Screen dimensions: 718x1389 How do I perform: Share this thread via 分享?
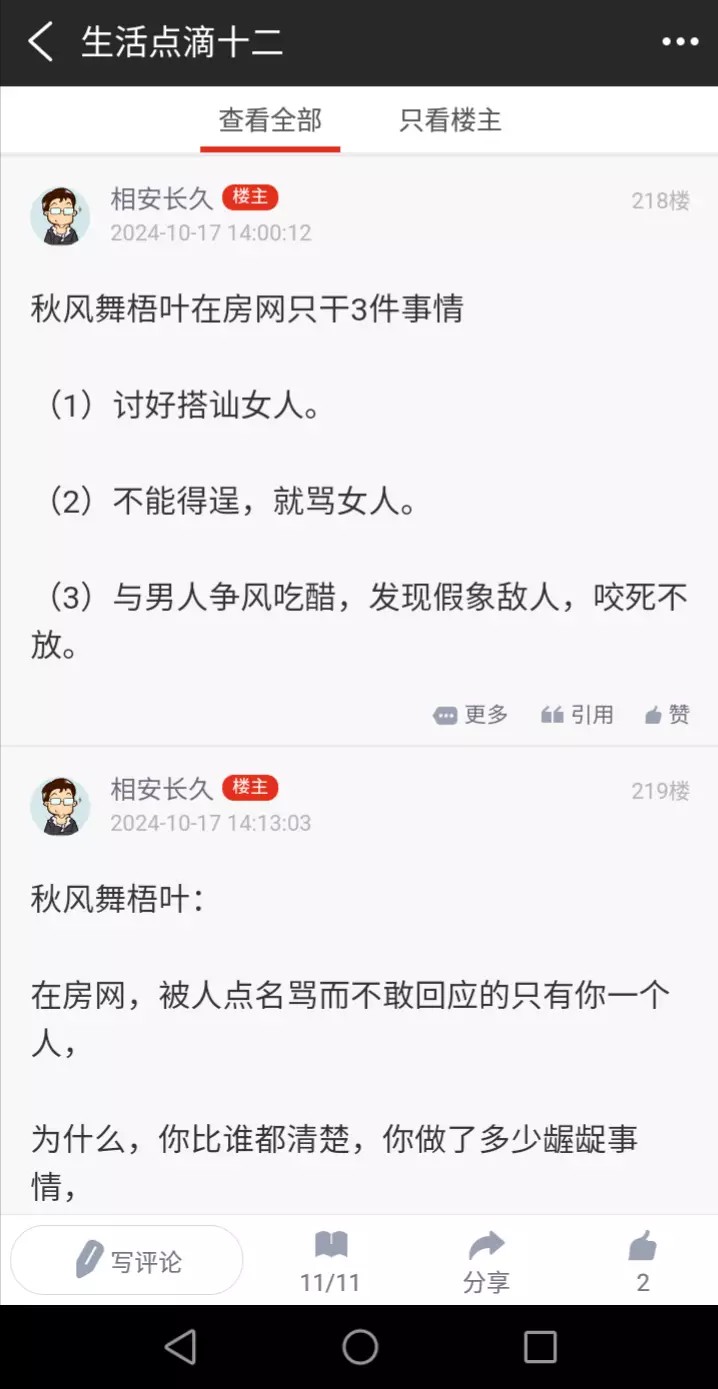[486, 1261]
